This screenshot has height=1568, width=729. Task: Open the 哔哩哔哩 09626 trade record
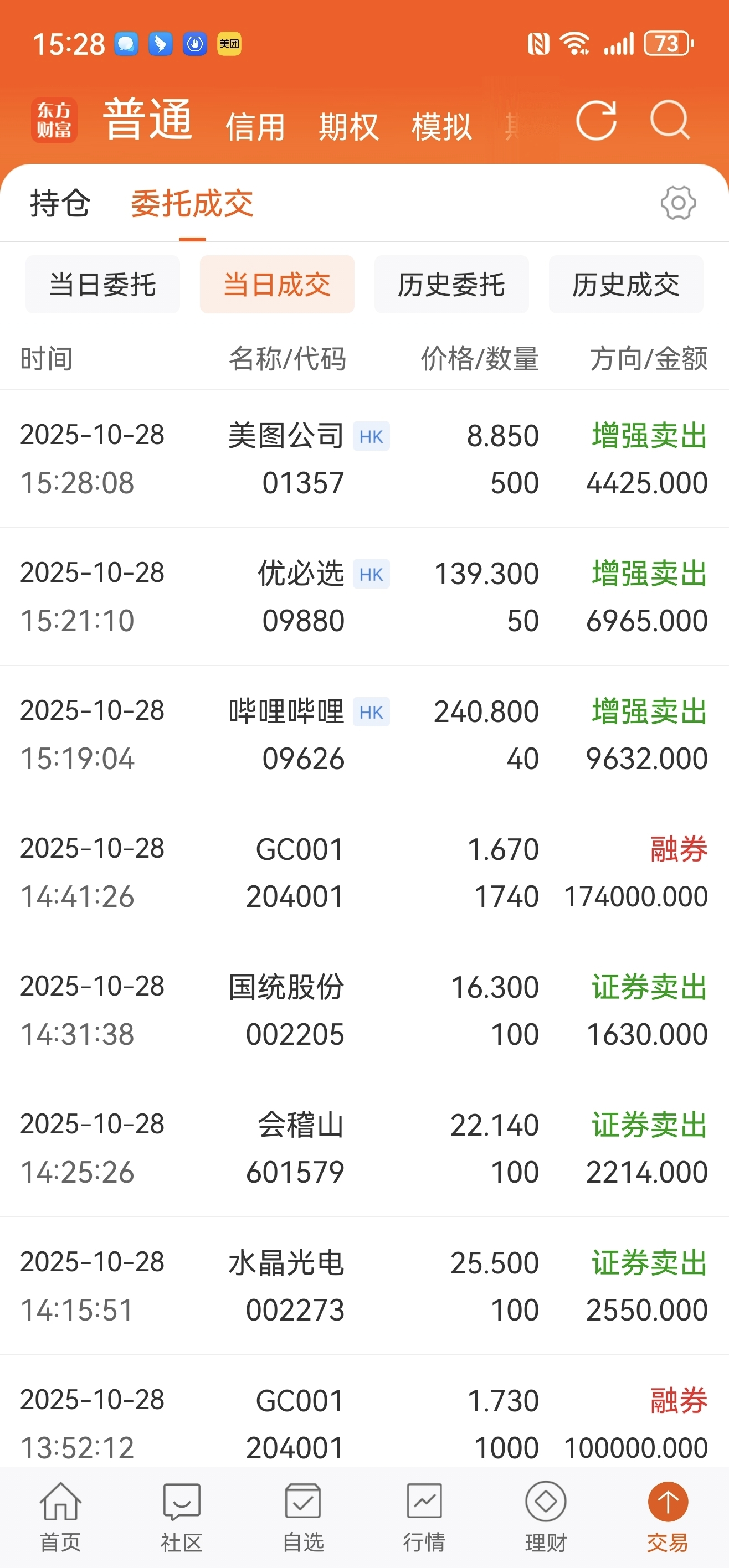(364, 735)
